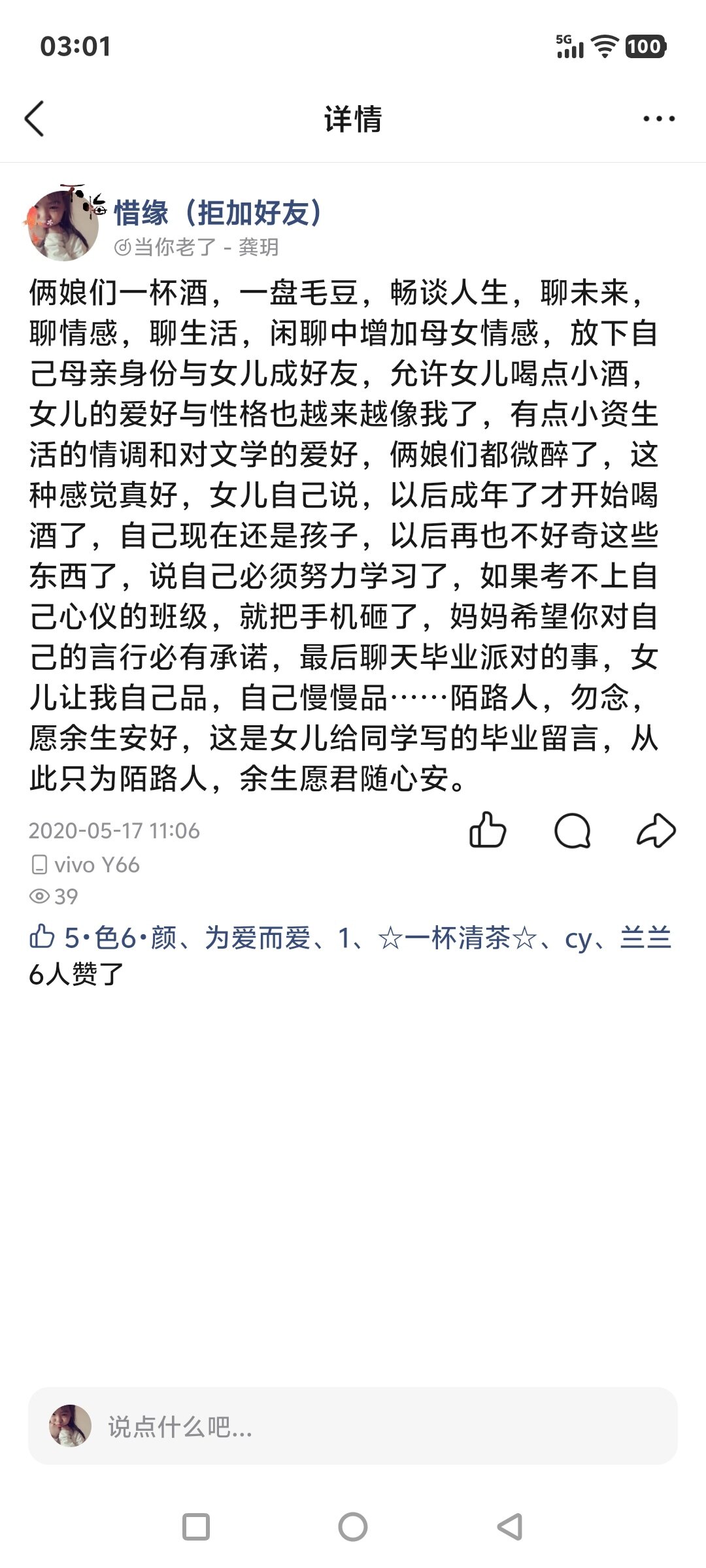706x1568 pixels.
Task: Share this post with the arrow icon
Action: [x=656, y=830]
